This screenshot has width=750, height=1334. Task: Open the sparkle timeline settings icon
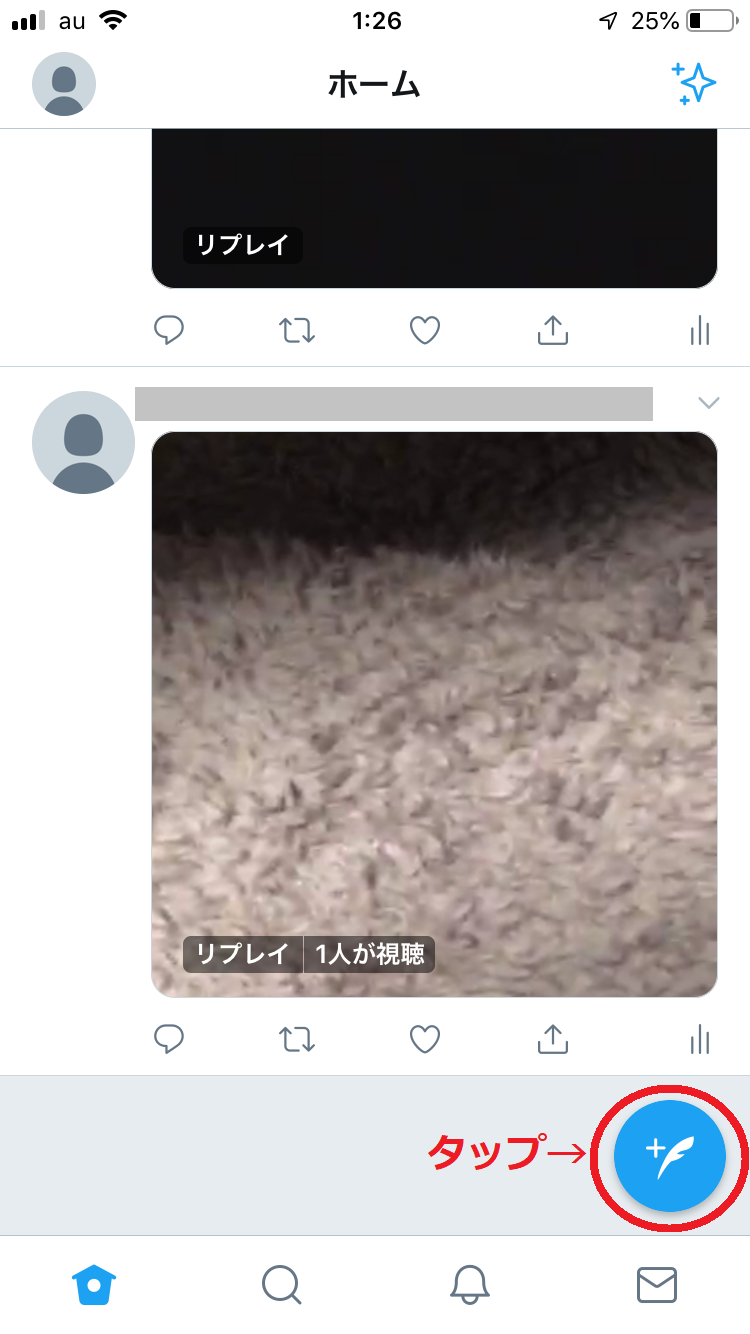coord(693,85)
